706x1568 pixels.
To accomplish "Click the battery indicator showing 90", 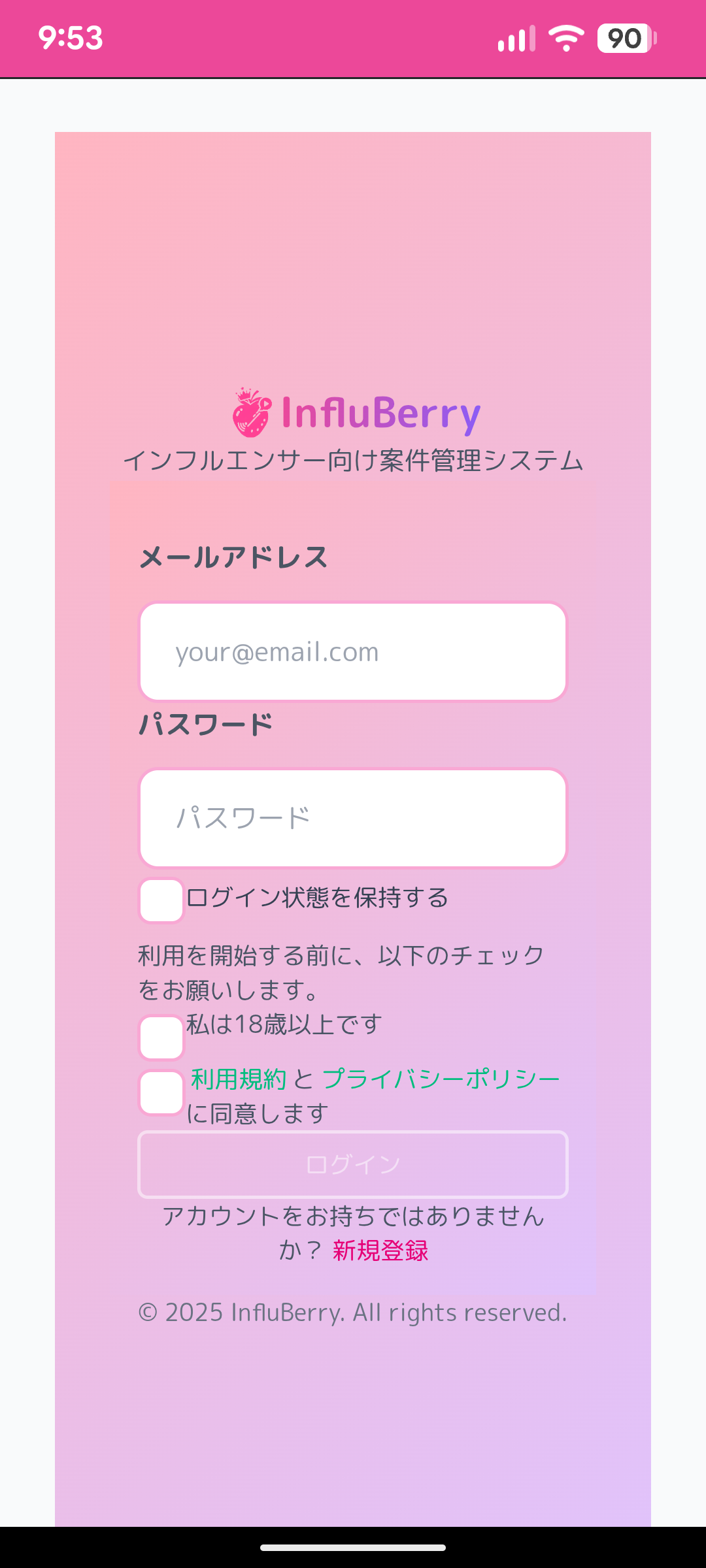I will pos(623,39).
